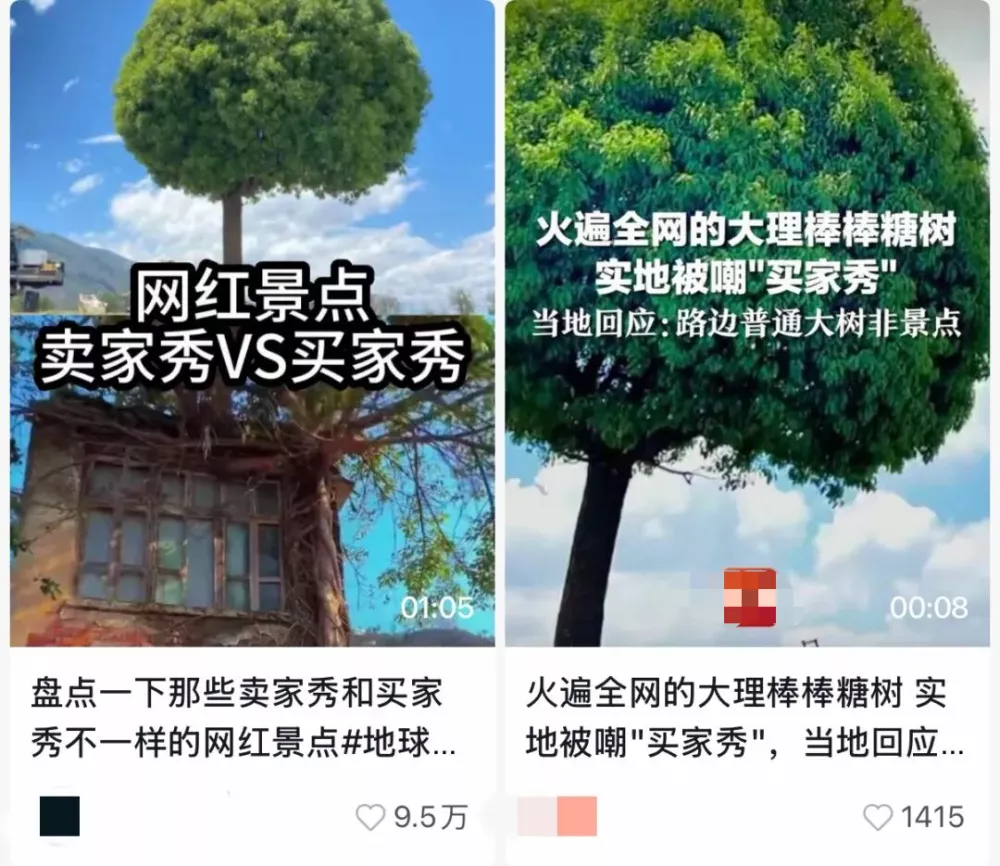The height and width of the screenshot is (866, 1000).
Task: Like the video with 9.5万 likes
Action: coord(371,817)
